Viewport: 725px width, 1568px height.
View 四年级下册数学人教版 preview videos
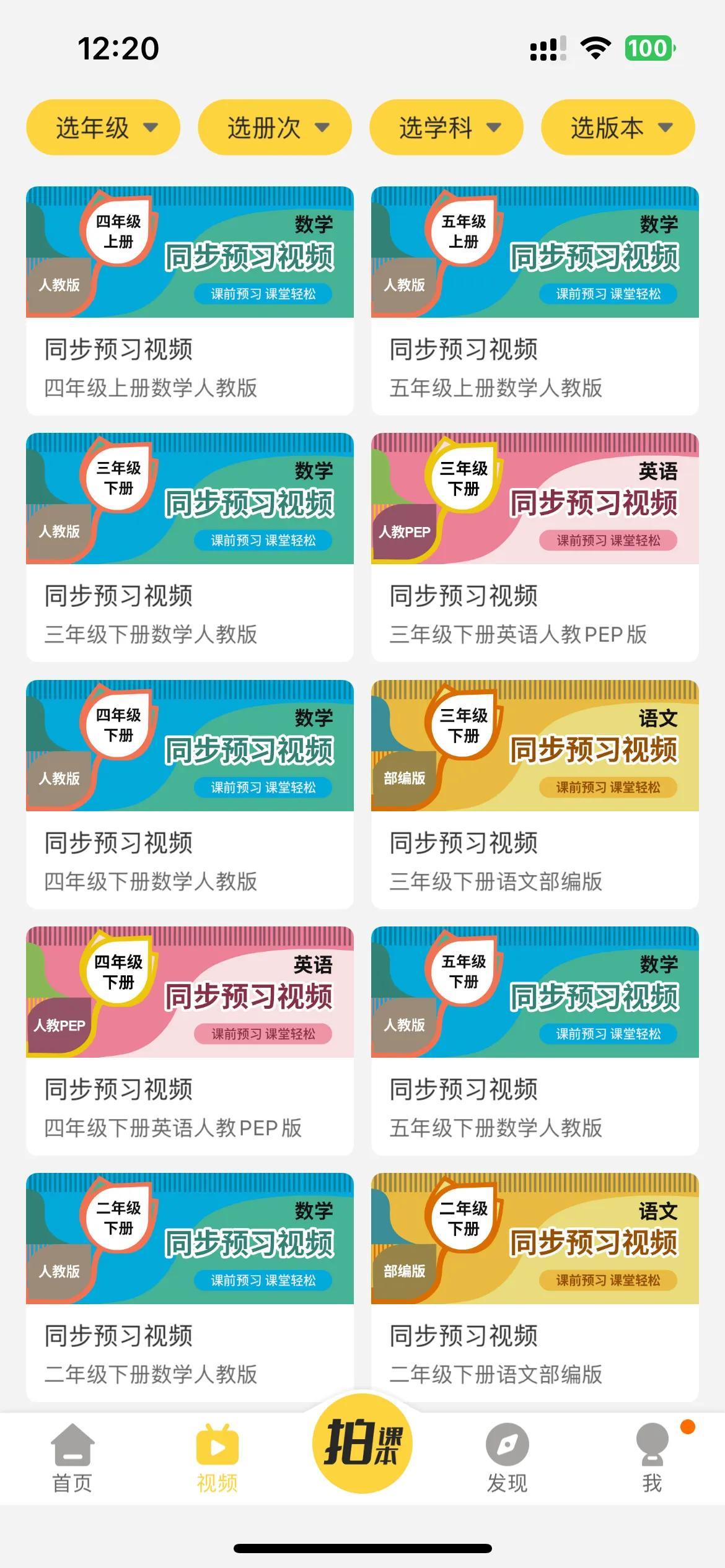(x=190, y=794)
